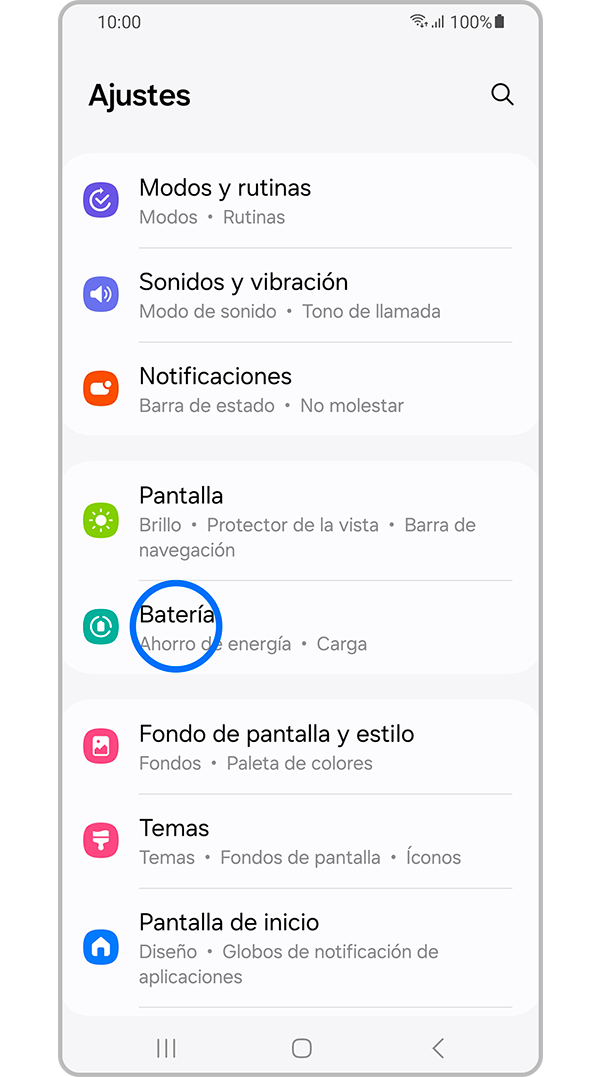Go to Temas settings
The width and height of the screenshot is (600, 1077).
click(x=300, y=841)
